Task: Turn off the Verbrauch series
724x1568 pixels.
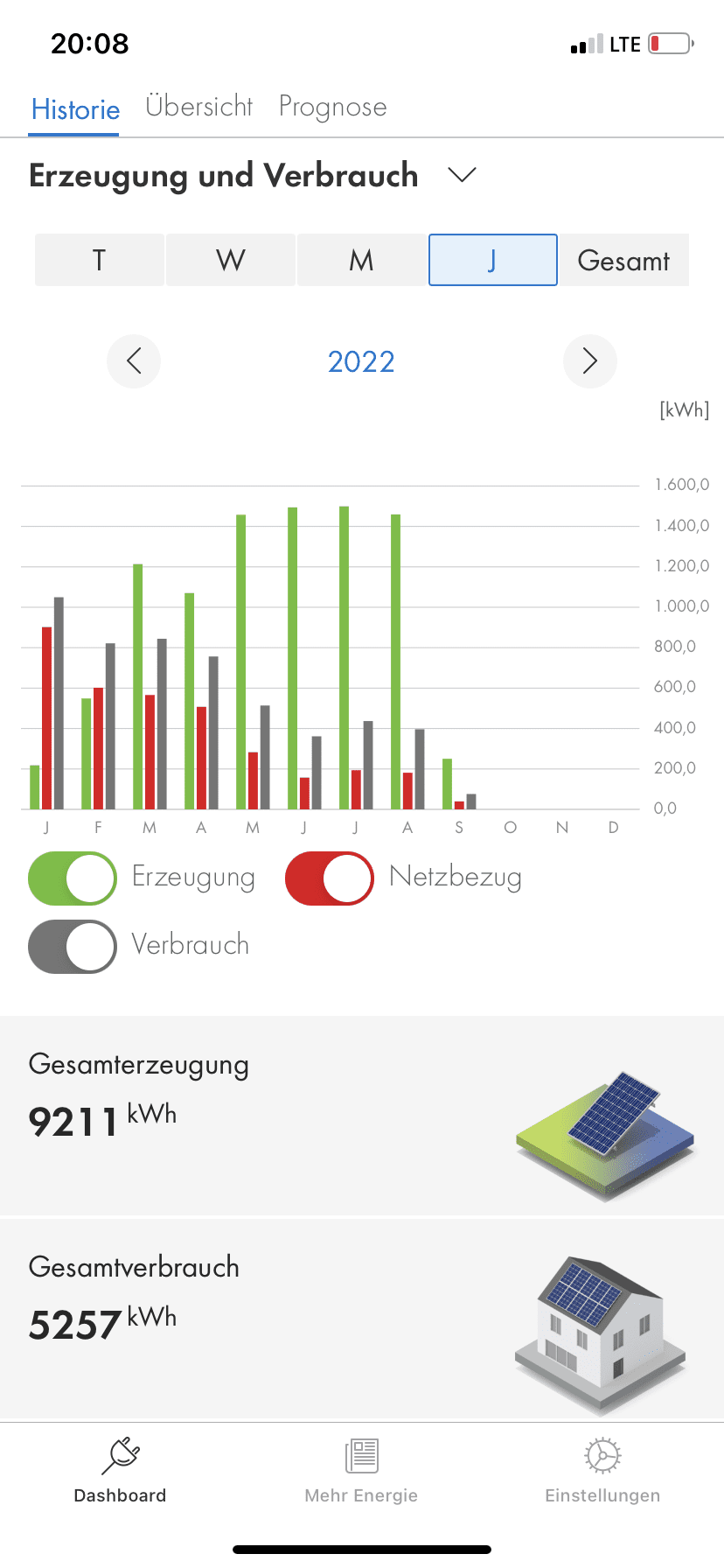Action: 73,947
